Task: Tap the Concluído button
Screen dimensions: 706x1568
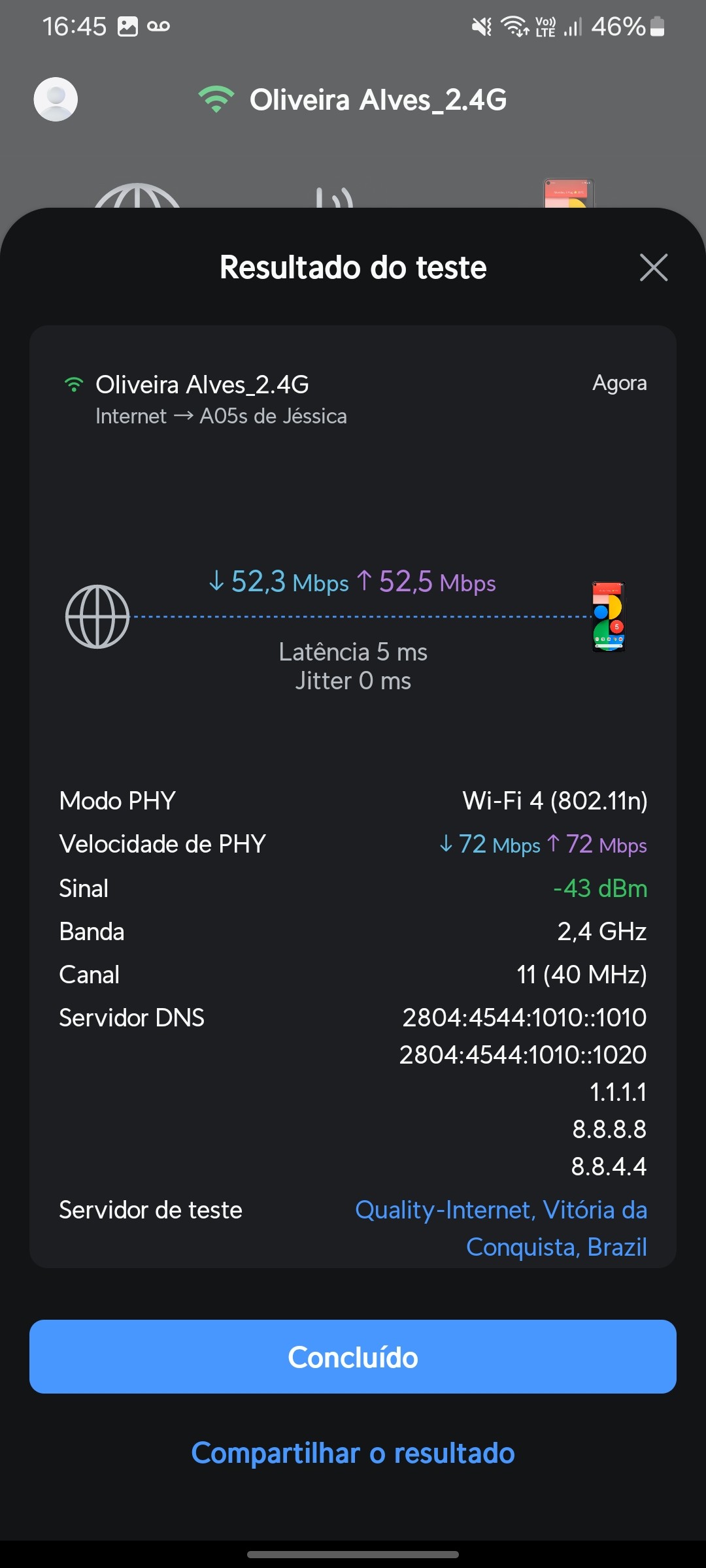Action: pos(353,1357)
